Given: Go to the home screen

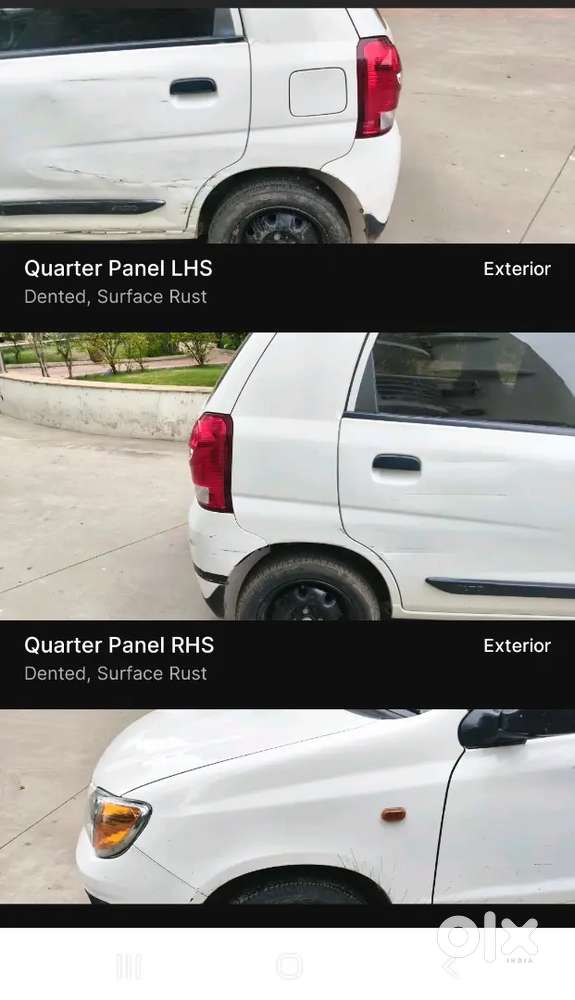Looking at the screenshot, I should 289,966.
